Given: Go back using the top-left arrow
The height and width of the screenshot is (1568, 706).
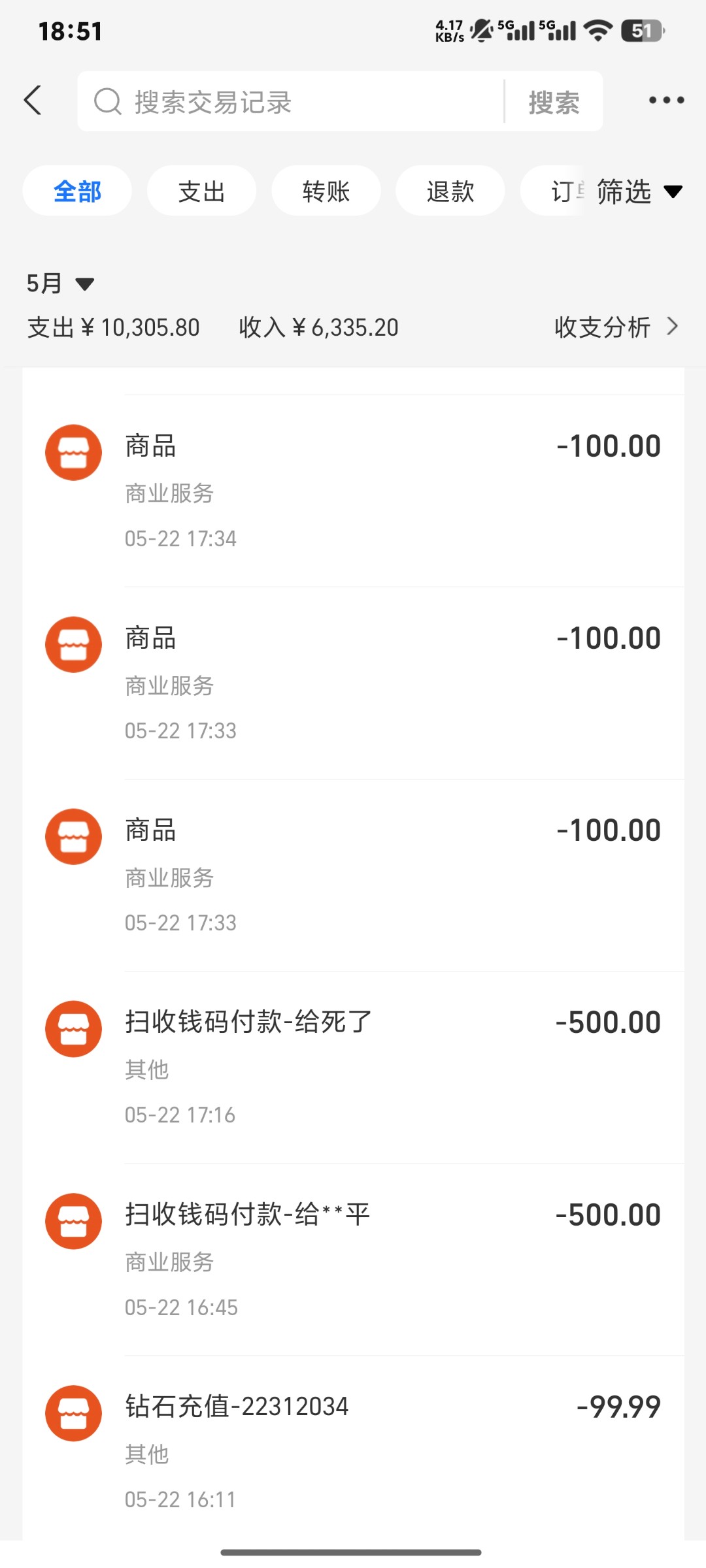Looking at the screenshot, I should (33, 101).
